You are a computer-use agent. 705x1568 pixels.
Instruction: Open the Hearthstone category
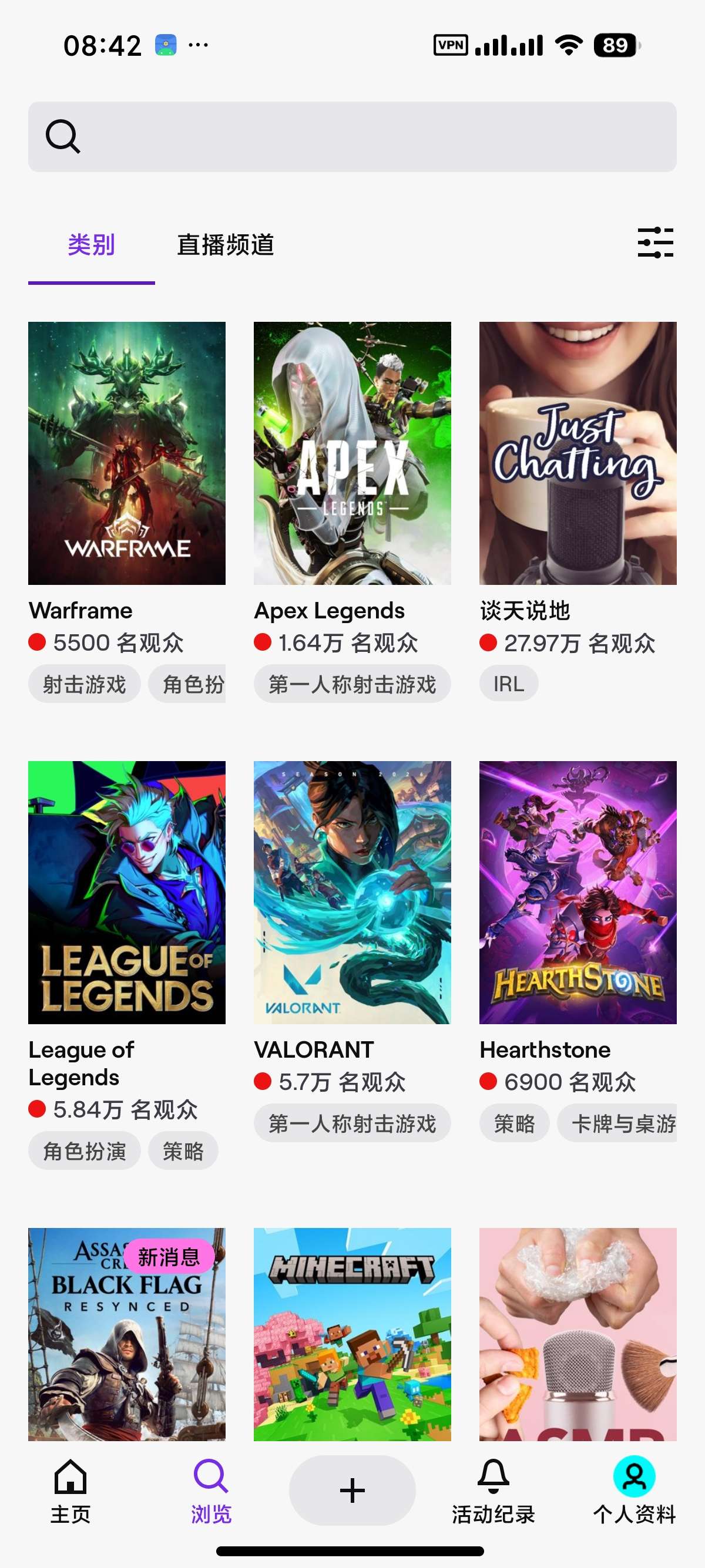click(577, 891)
